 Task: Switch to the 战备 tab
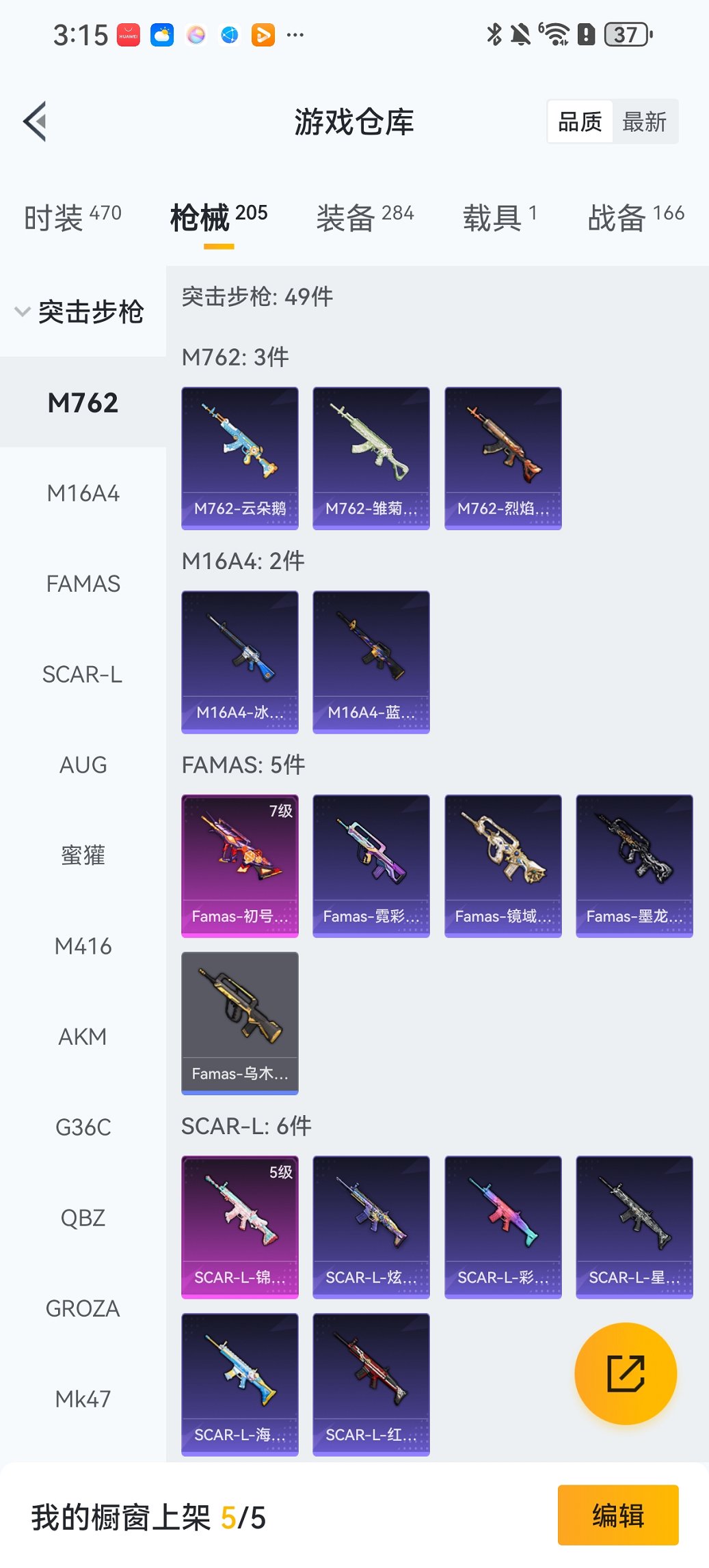tap(636, 217)
